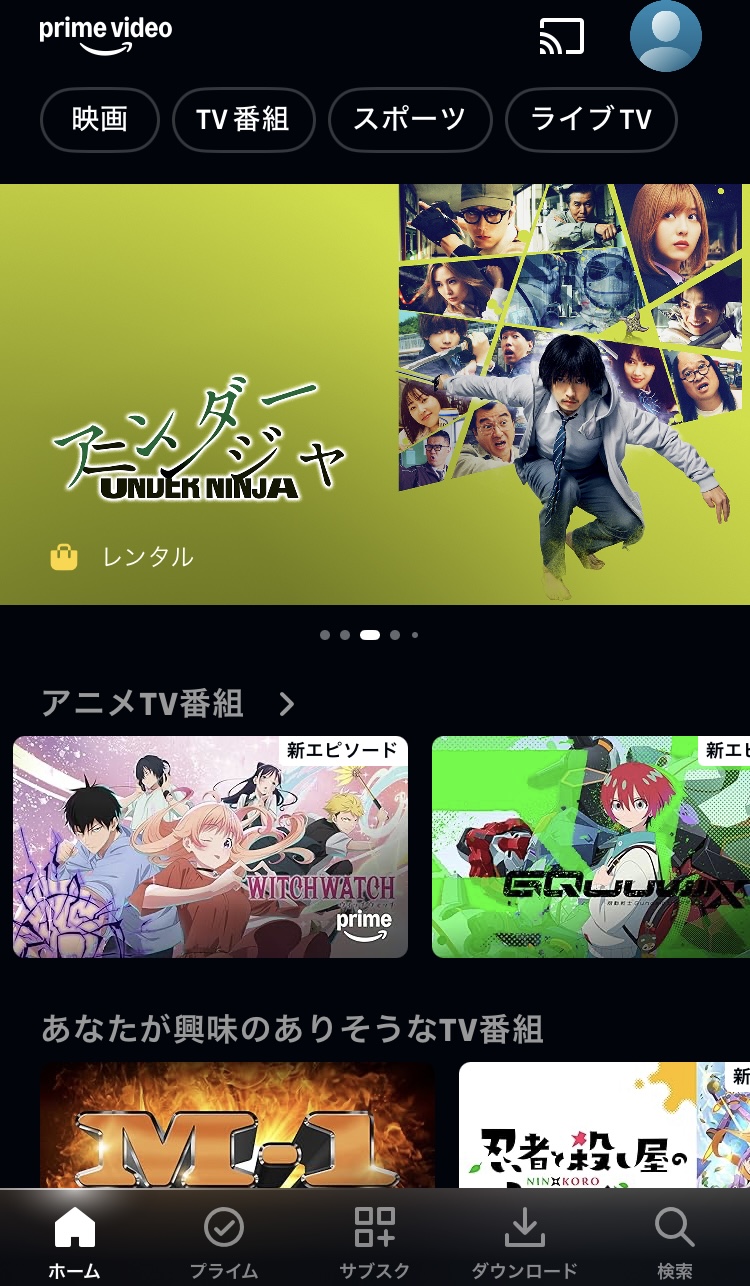Image resolution: width=750 pixels, height=1286 pixels.
Task: Go to the 検索 tab
Action: (x=675, y=1243)
